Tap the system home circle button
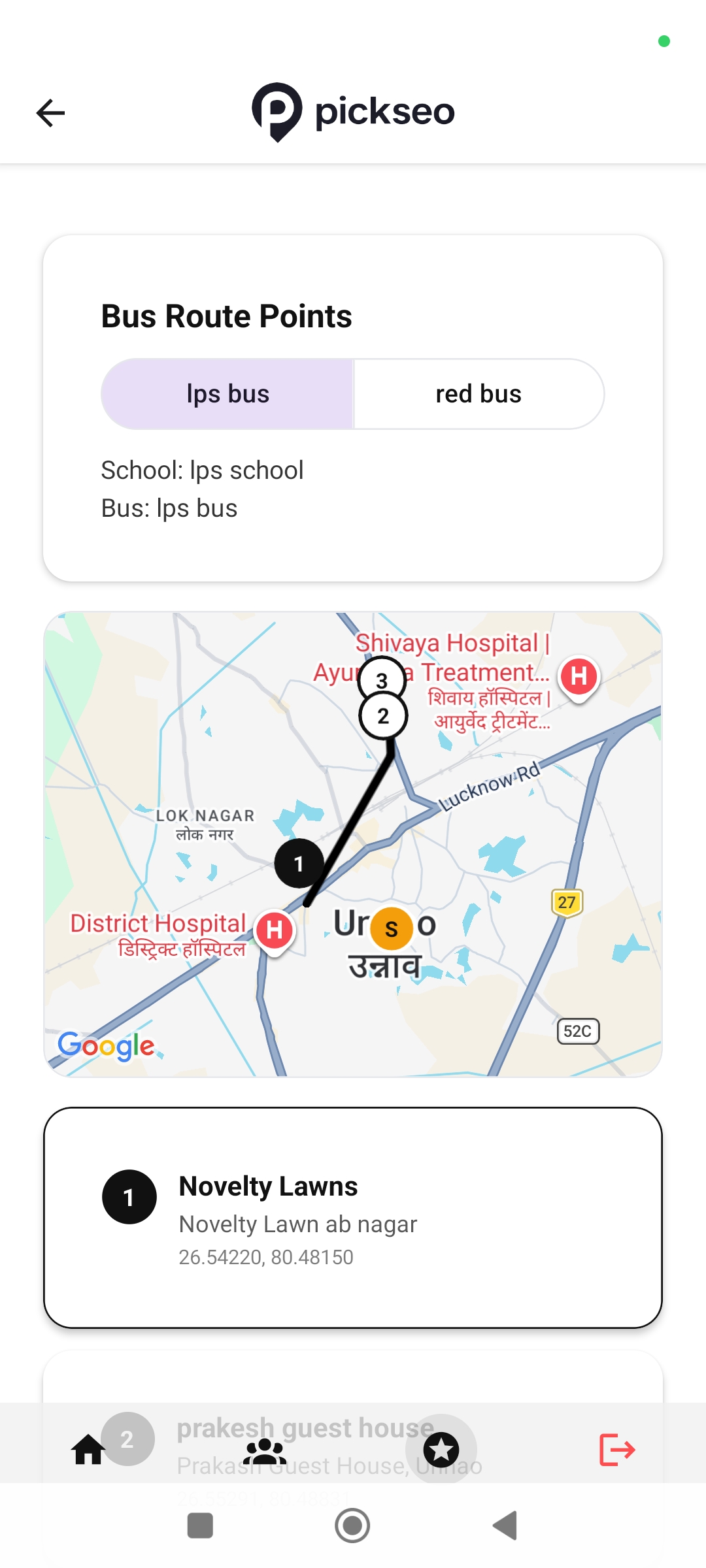This screenshot has height=1568, width=706. click(x=352, y=1526)
